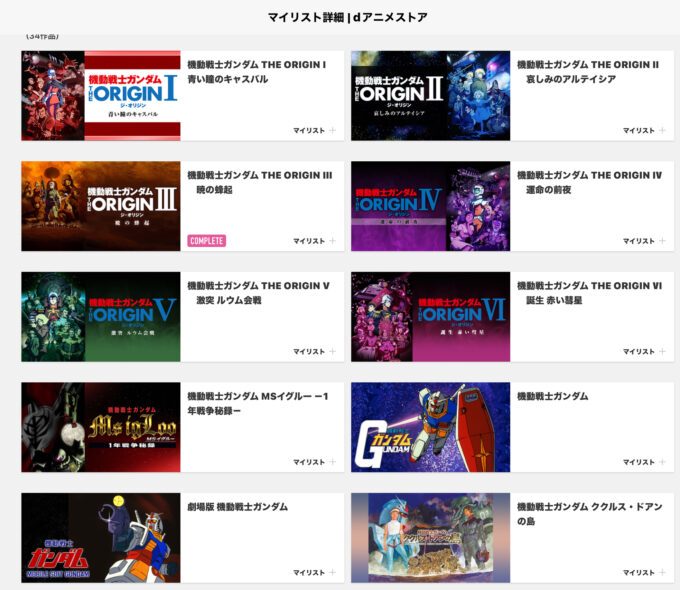This screenshot has width=680, height=590.
Task: Tap マイリスト + beside THE ORIGIN III
Action: click(x=314, y=241)
